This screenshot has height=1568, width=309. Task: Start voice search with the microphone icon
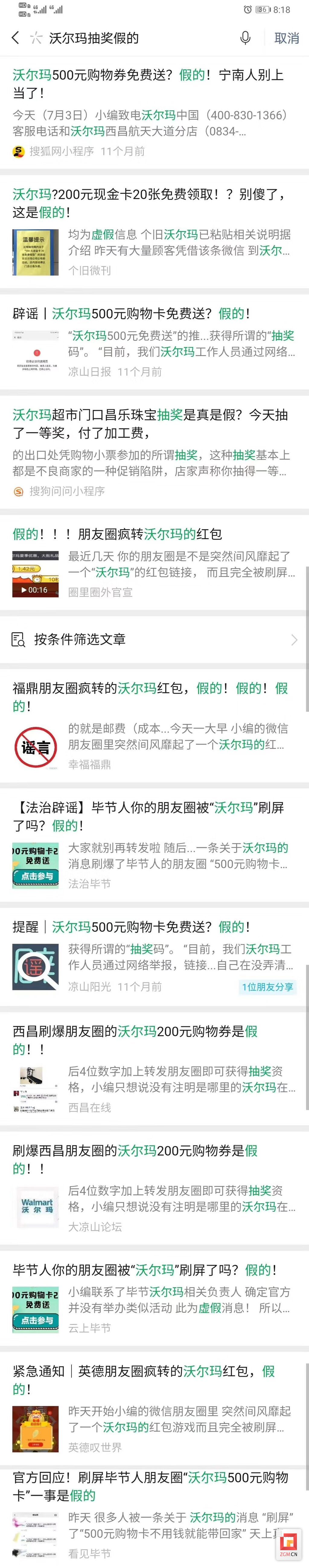pos(245,38)
